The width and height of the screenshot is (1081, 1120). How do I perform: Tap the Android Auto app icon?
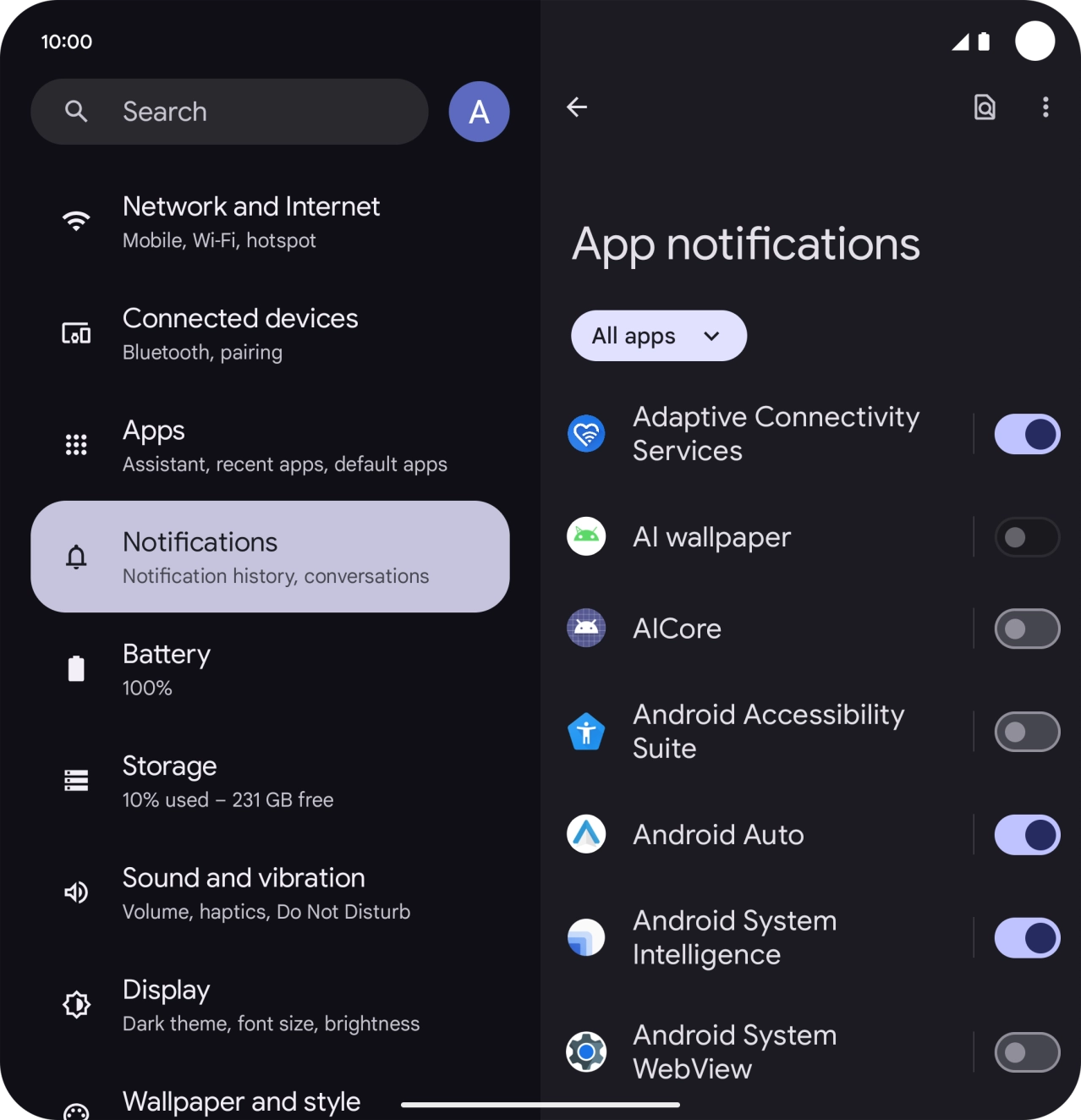click(x=586, y=834)
